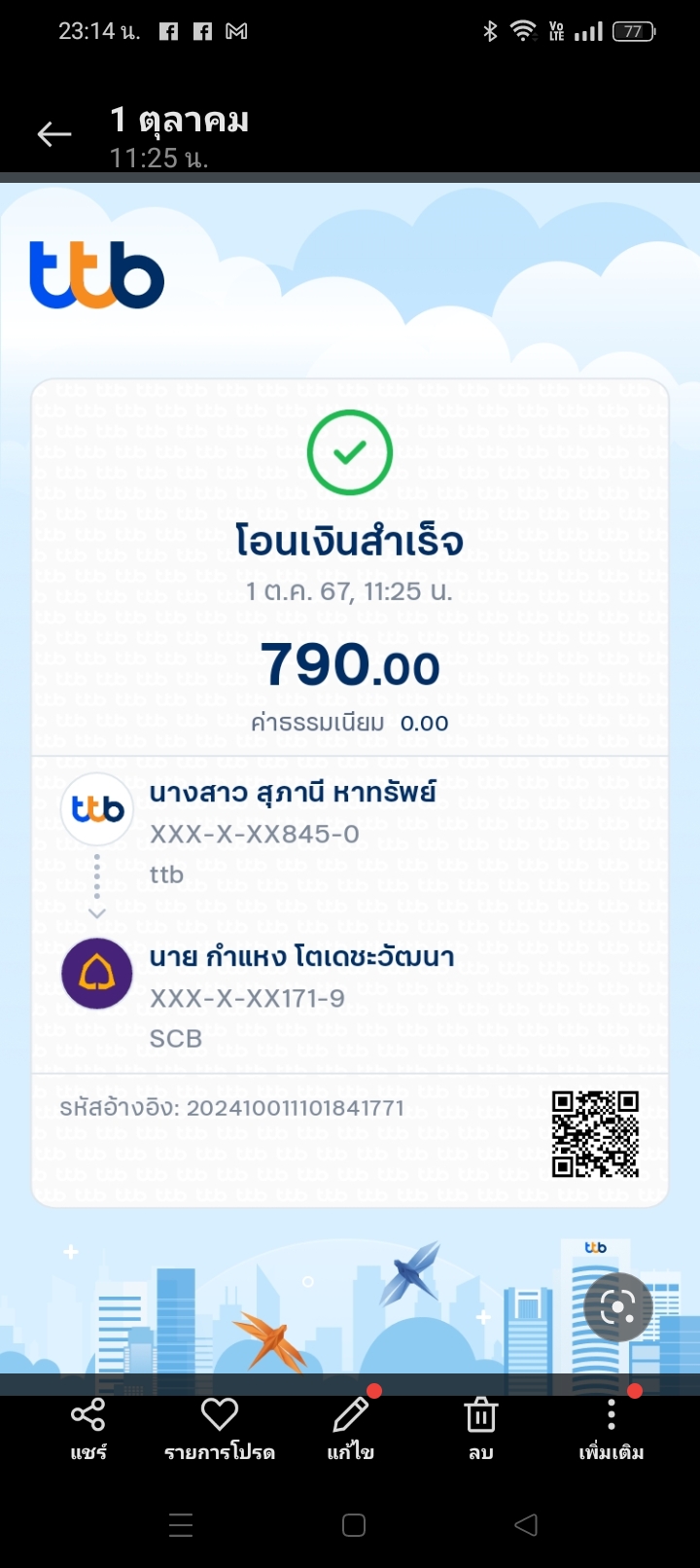Share this transfer slip image
This screenshot has height=1568, width=700.
point(88,1429)
